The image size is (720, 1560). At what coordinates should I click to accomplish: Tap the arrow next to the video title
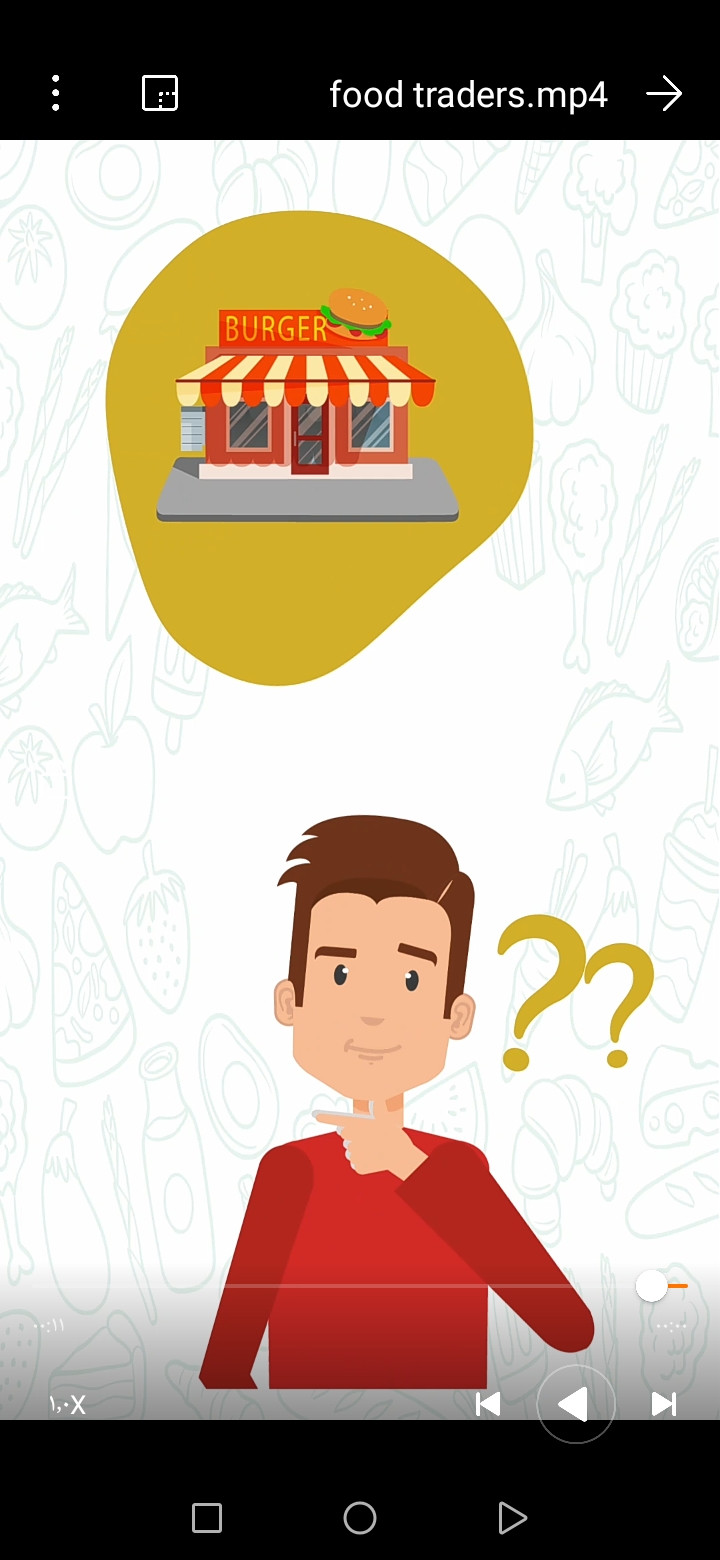coord(664,95)
